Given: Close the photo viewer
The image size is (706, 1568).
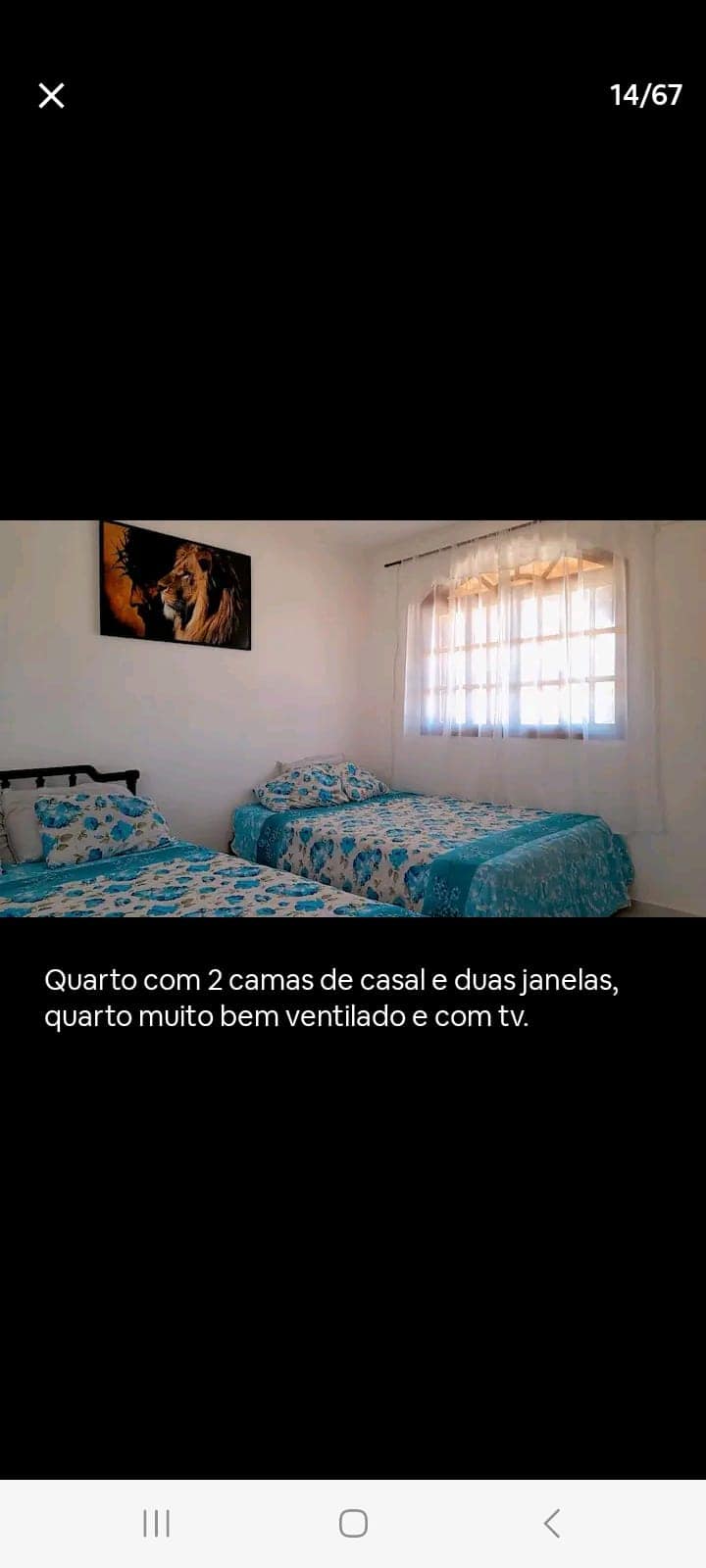Looking at the screenshot, I should click(51, 95).
